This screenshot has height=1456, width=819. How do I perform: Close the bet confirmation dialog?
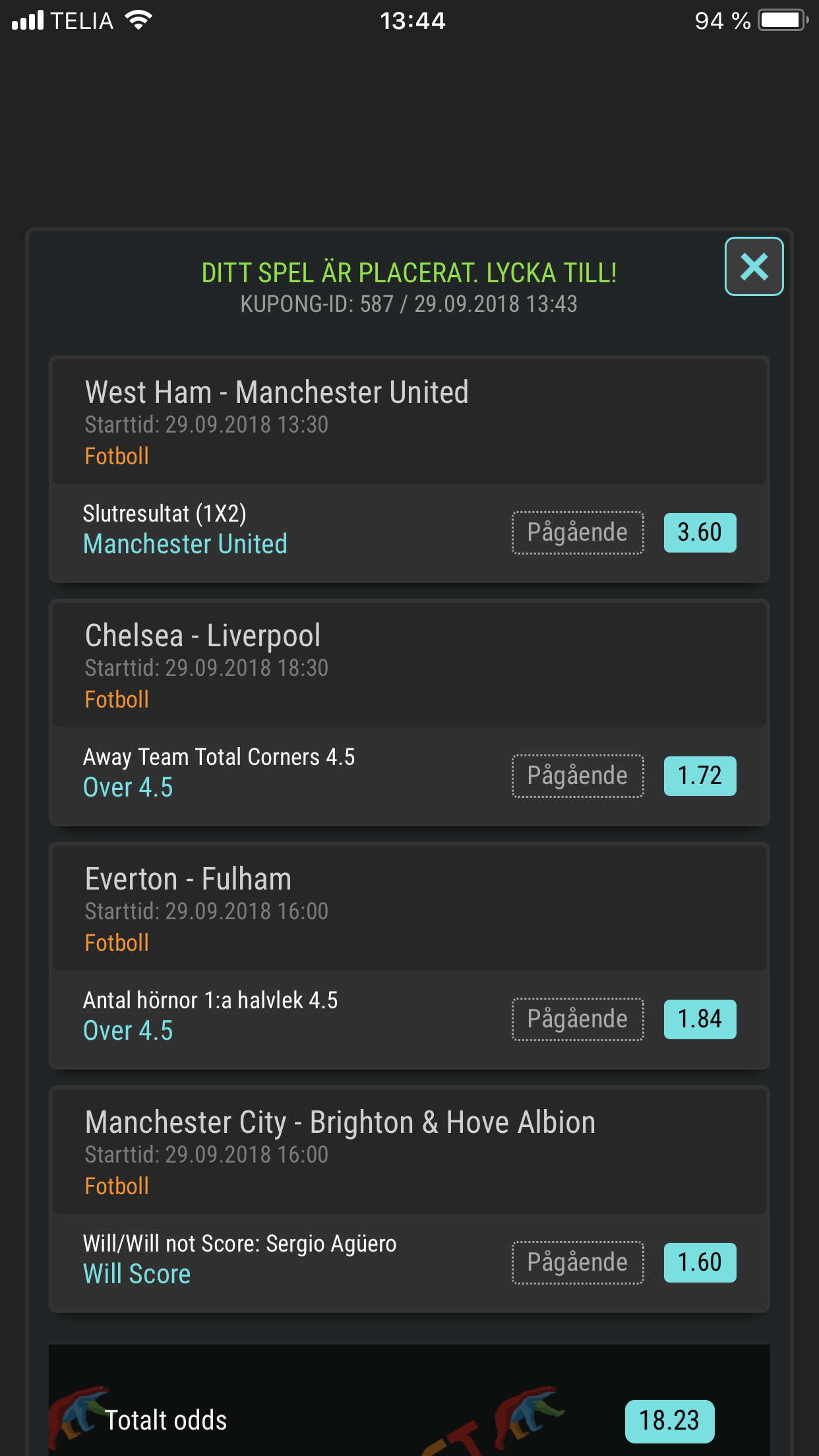point(754,266)
